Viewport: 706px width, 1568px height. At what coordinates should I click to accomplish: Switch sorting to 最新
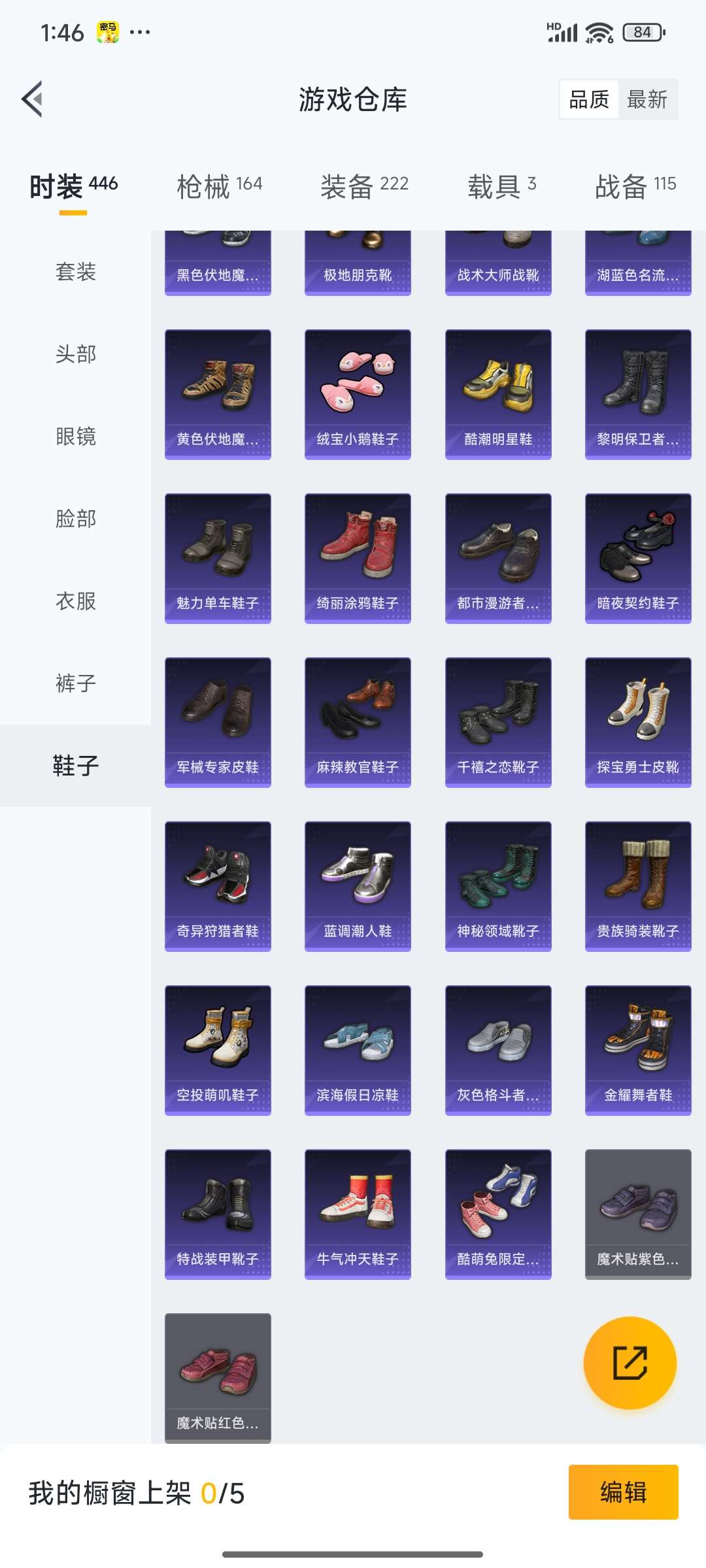(x=647, y=99)
